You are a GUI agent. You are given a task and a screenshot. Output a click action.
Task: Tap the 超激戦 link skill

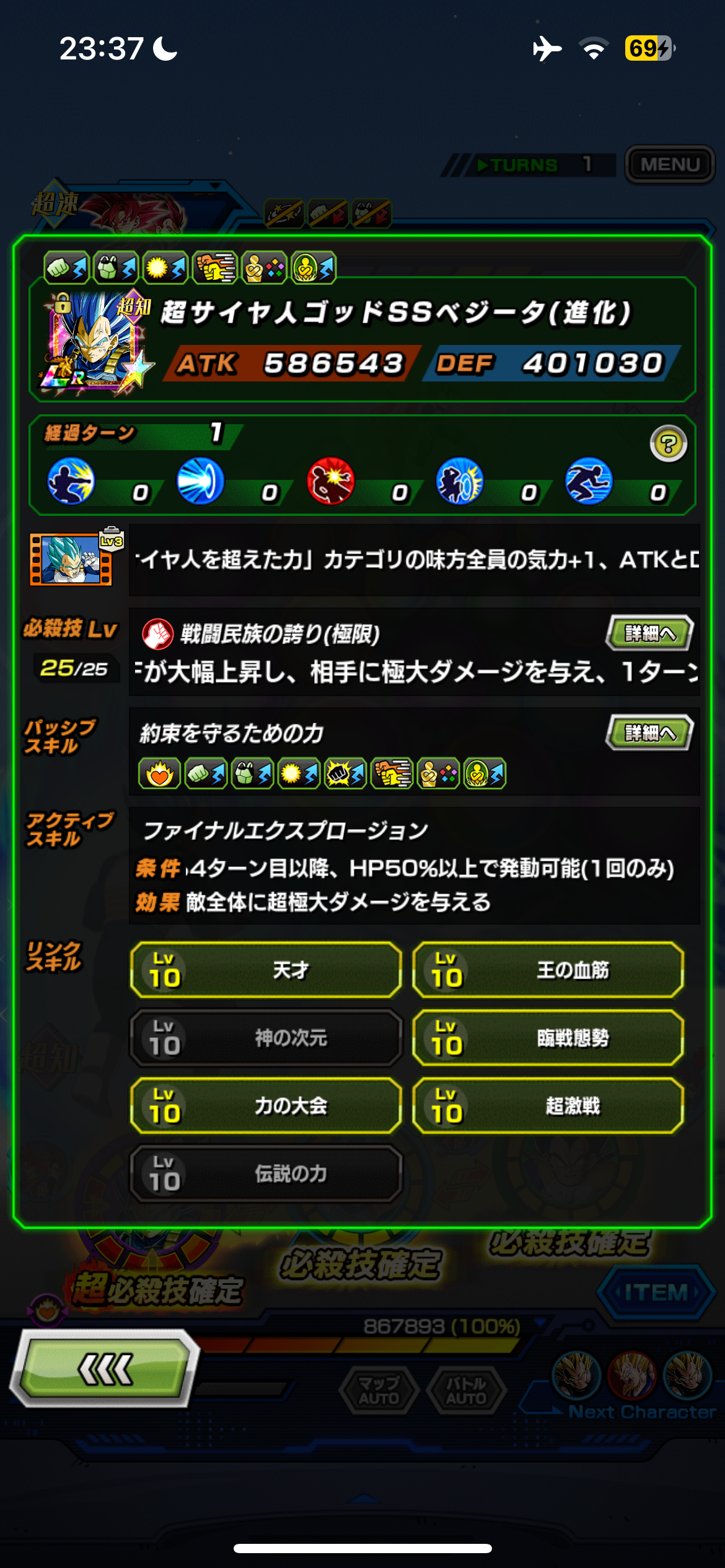pos(548,1105)
